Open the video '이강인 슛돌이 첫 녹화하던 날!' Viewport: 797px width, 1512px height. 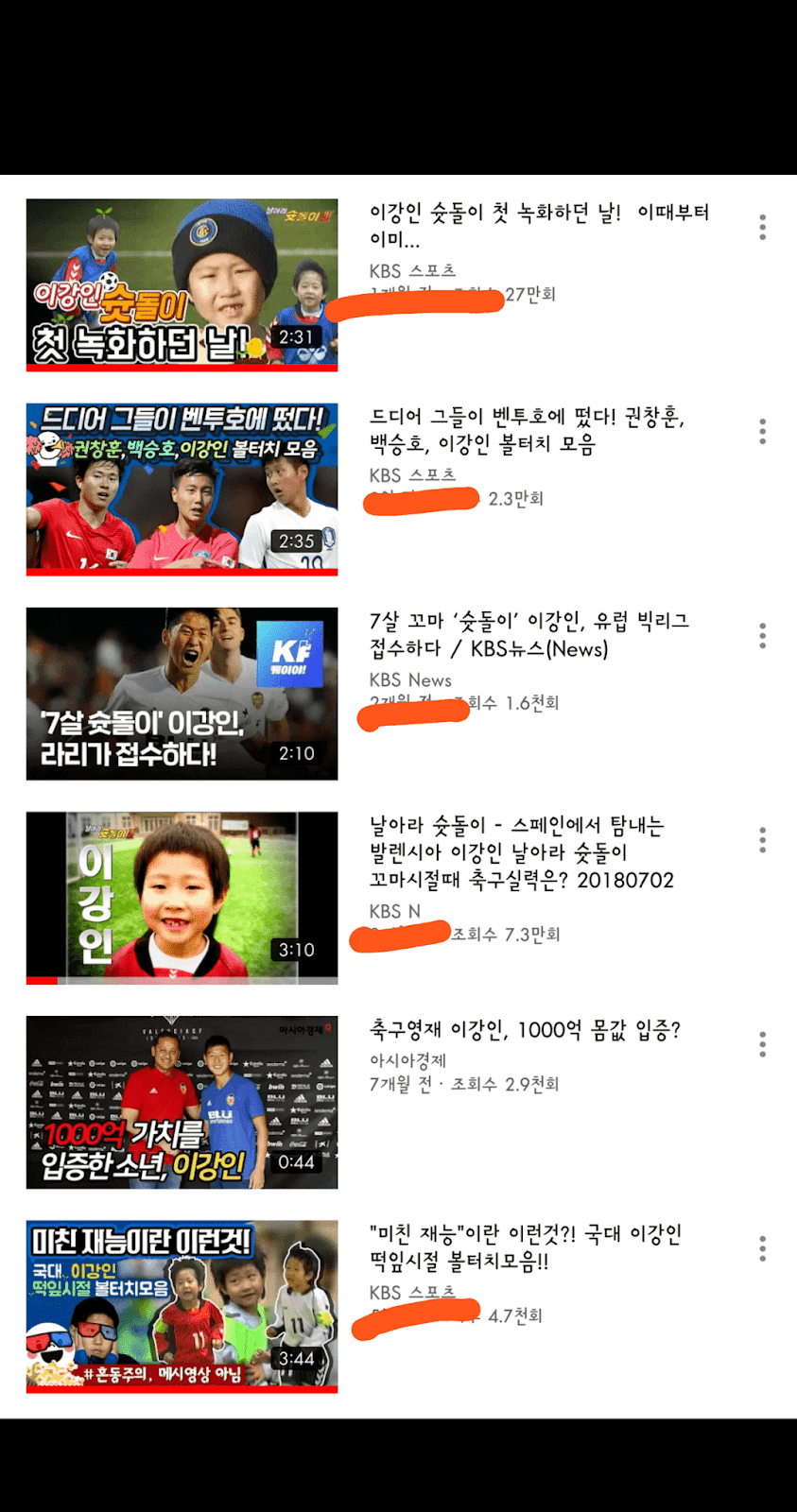pos(182,284)
